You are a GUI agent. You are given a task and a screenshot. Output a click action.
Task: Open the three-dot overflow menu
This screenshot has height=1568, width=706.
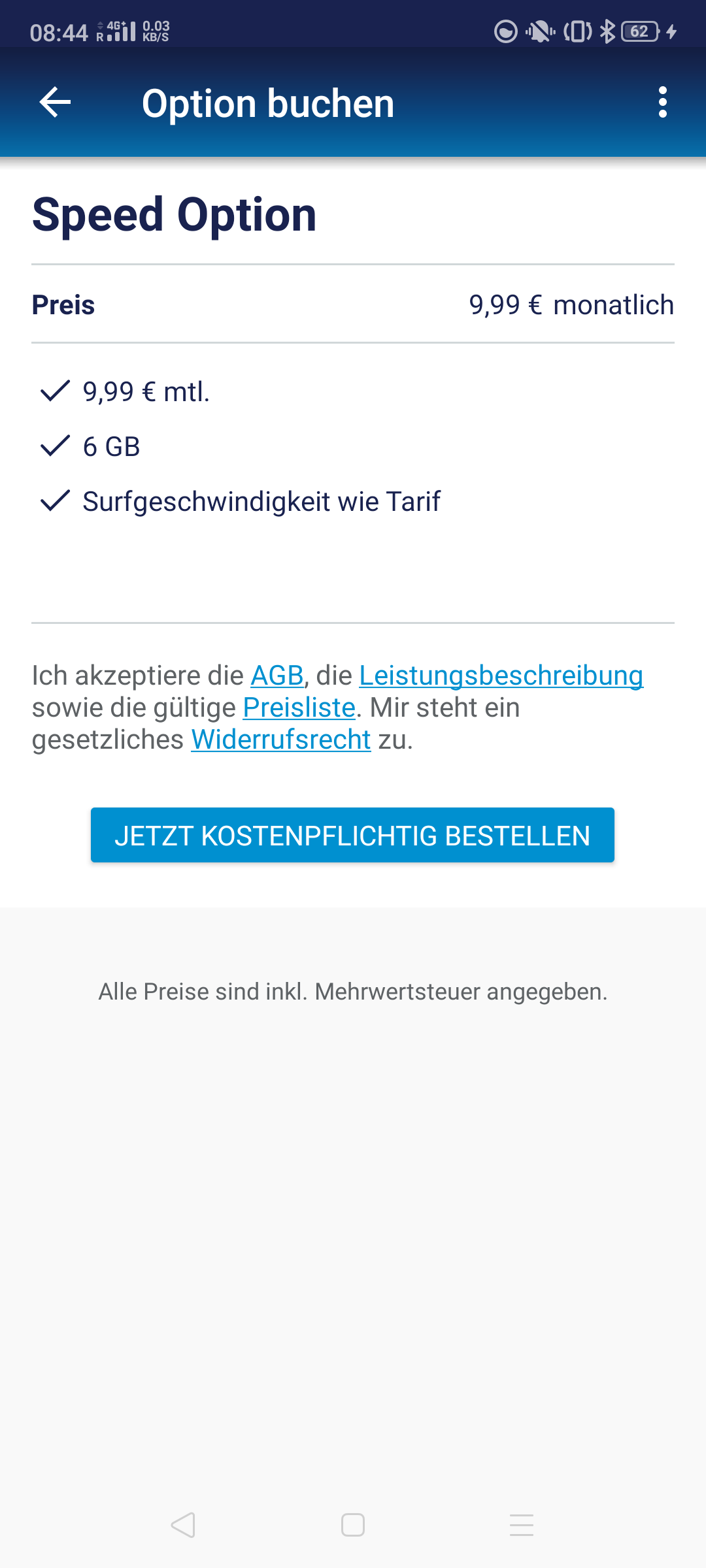(x=663, y=103)
